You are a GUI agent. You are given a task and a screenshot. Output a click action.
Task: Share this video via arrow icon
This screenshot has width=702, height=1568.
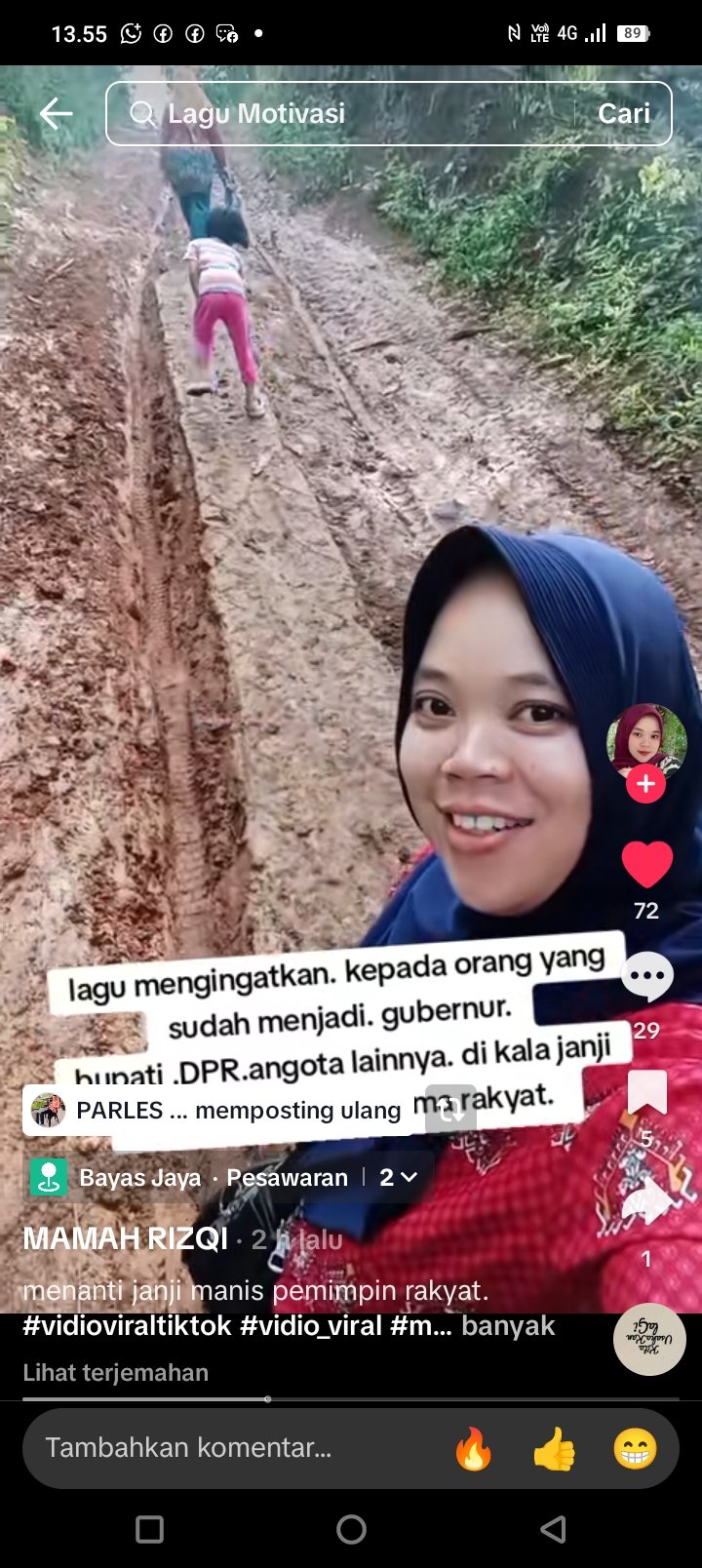646,1204
